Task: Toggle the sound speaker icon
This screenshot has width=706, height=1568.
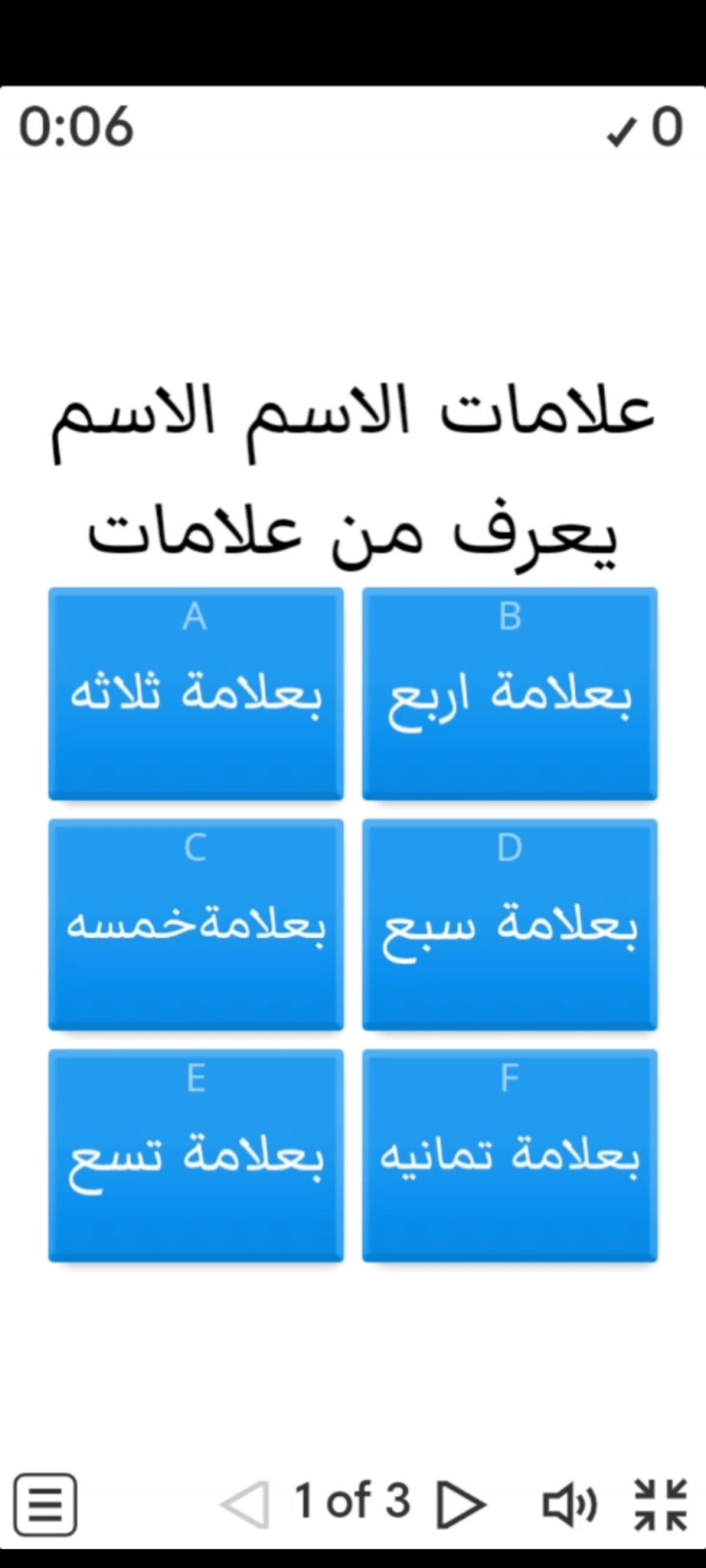Action: tap(570, 1503)
